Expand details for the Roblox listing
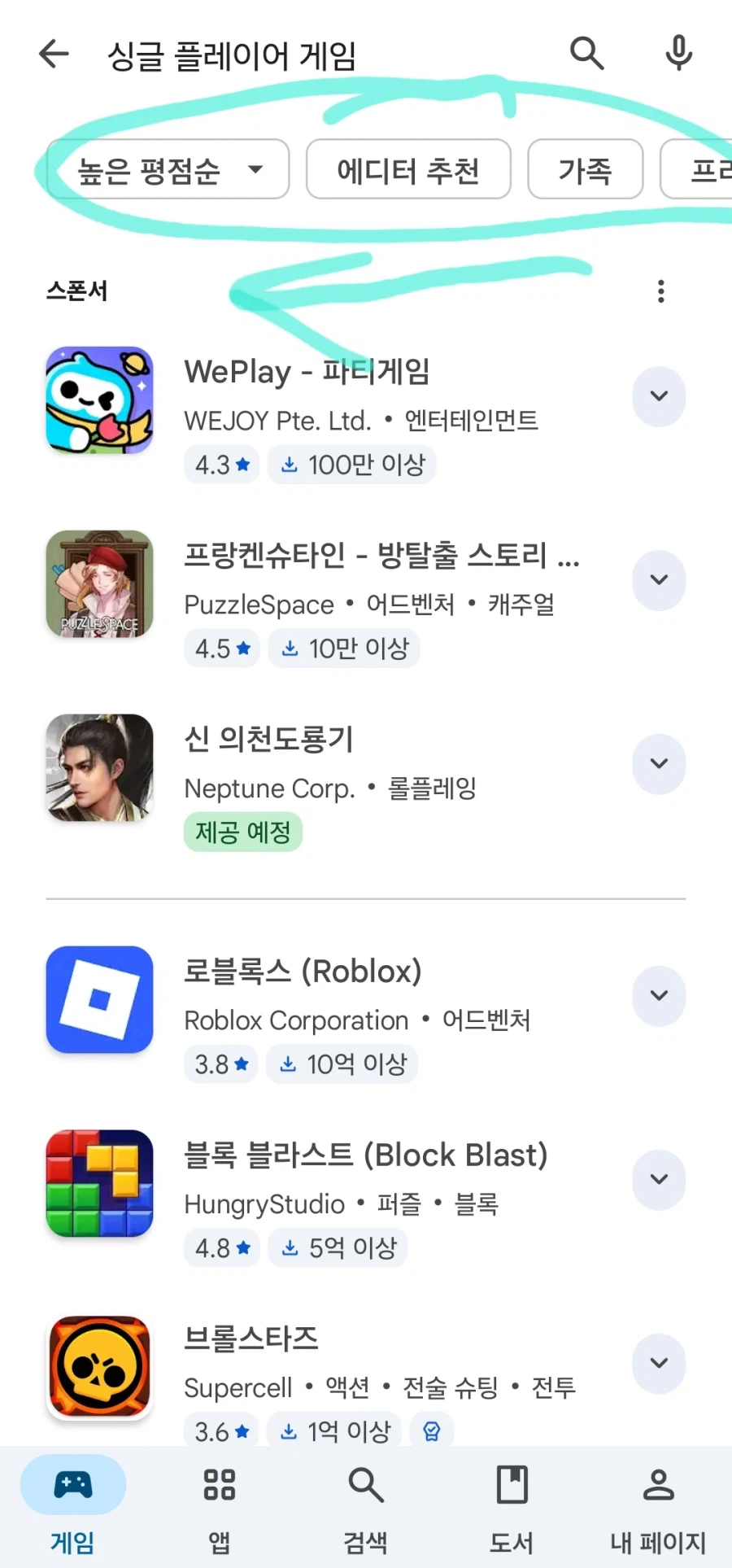 (659, 996)
